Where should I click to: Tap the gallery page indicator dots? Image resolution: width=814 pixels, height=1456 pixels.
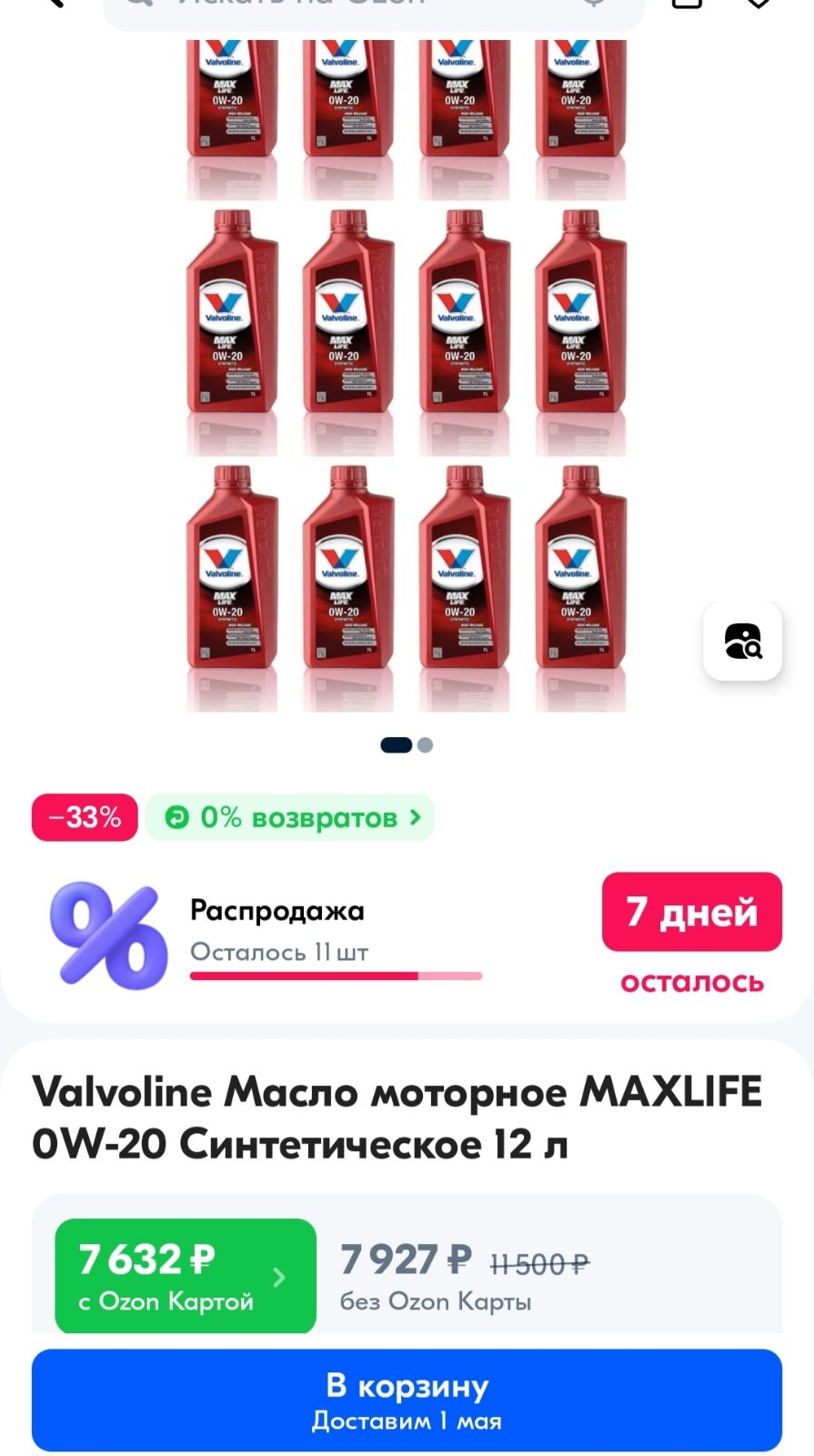point(407,745)
